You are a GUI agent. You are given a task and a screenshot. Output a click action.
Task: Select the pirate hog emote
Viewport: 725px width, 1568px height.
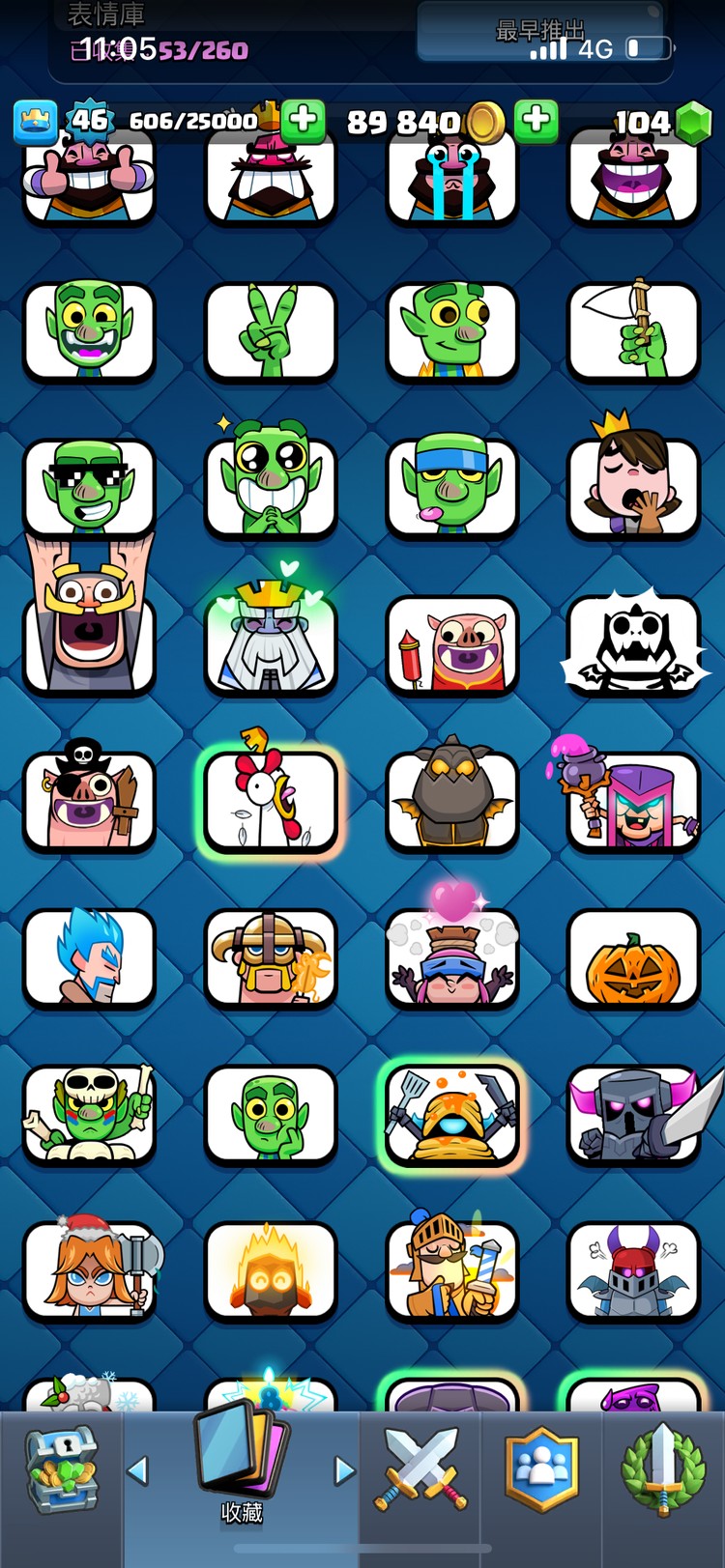[89, 802]
